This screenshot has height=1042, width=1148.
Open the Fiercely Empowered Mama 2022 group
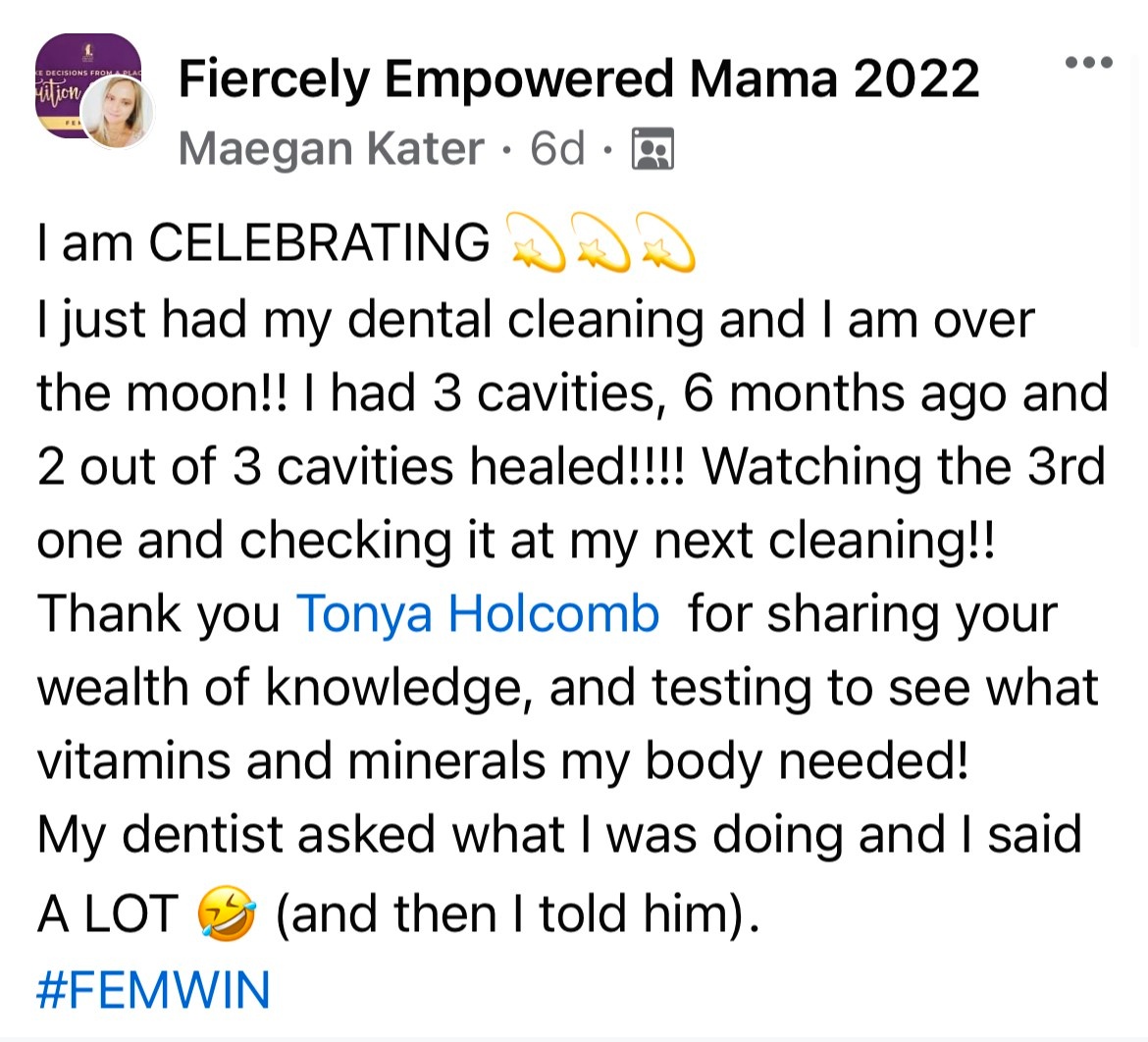coord(578,78)
